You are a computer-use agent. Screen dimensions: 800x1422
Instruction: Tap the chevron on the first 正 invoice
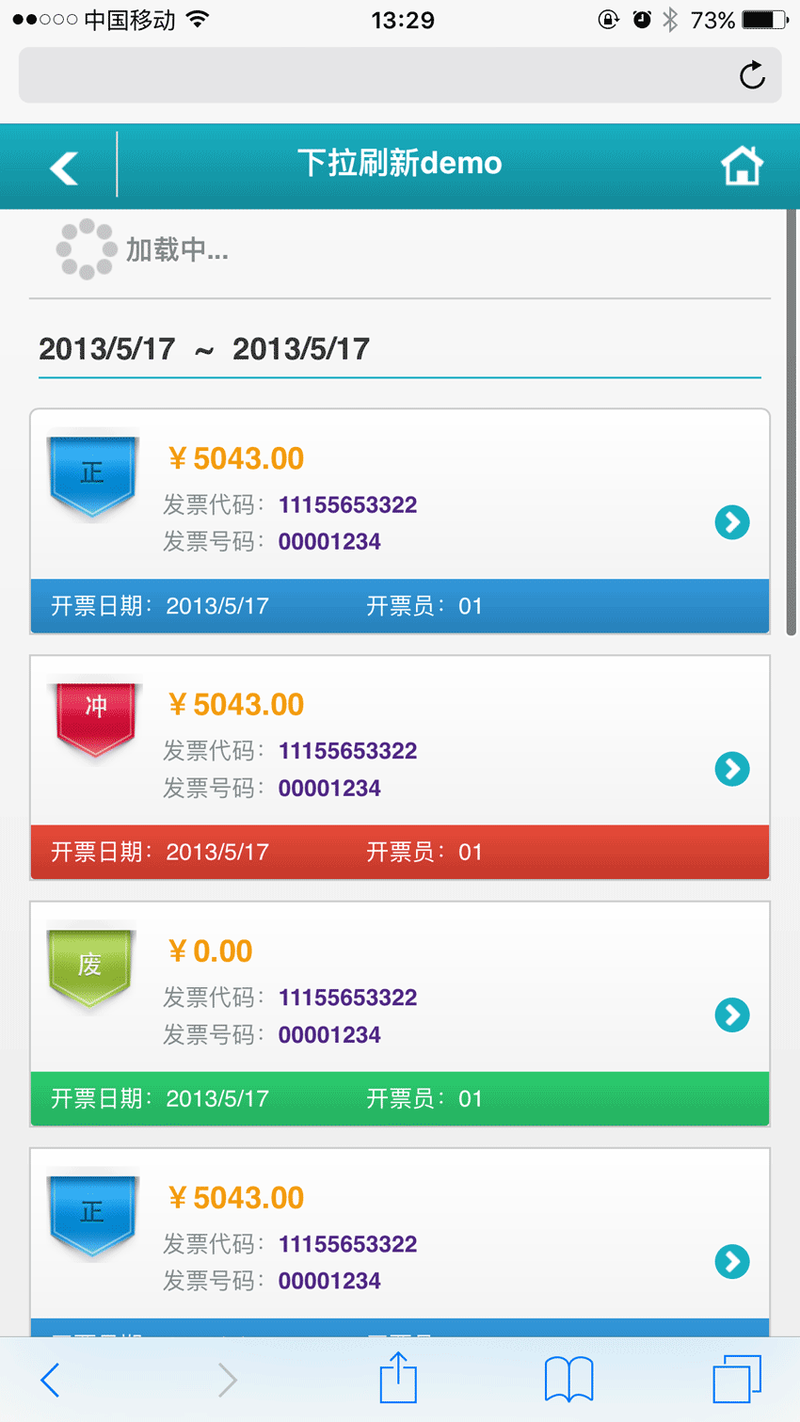click(732, 522)
